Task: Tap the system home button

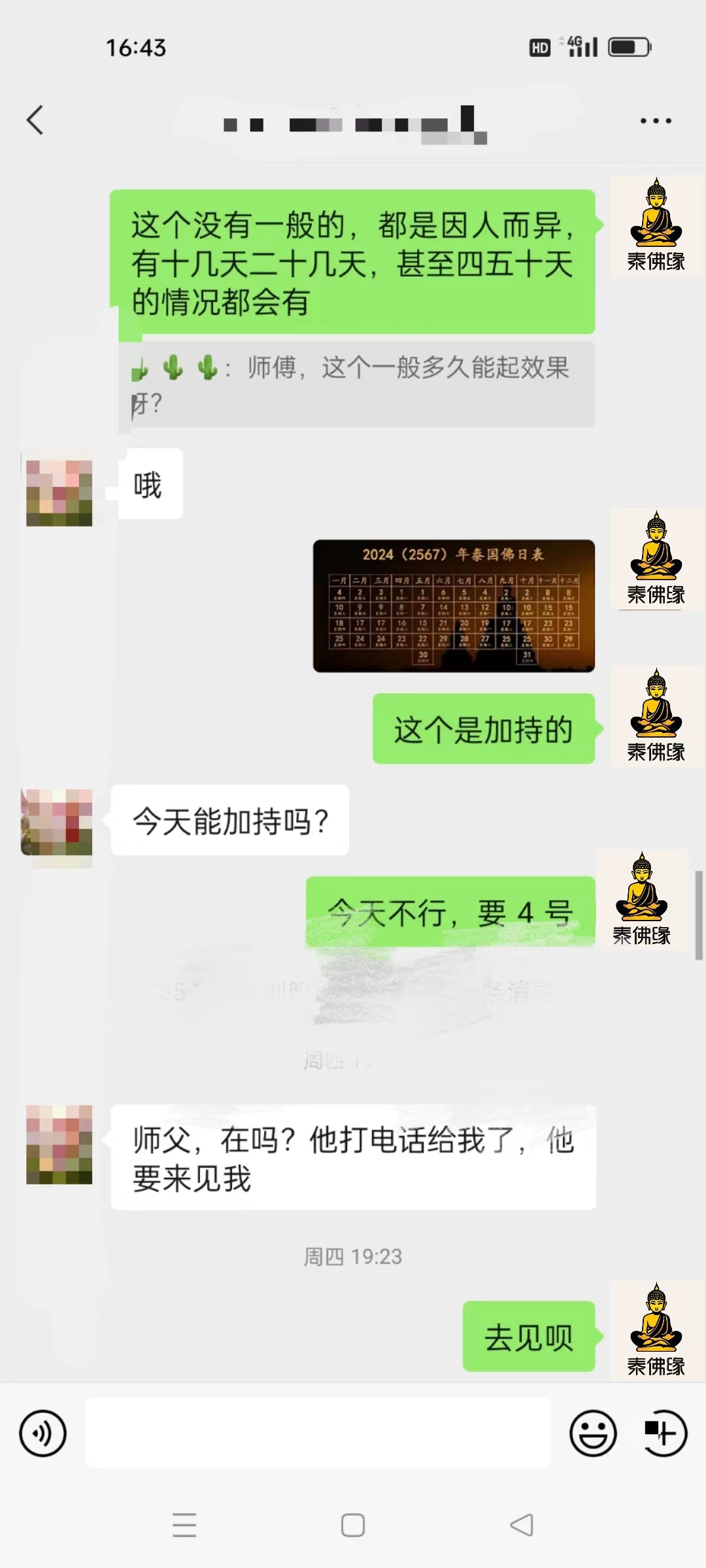Action: (353, 1526)
